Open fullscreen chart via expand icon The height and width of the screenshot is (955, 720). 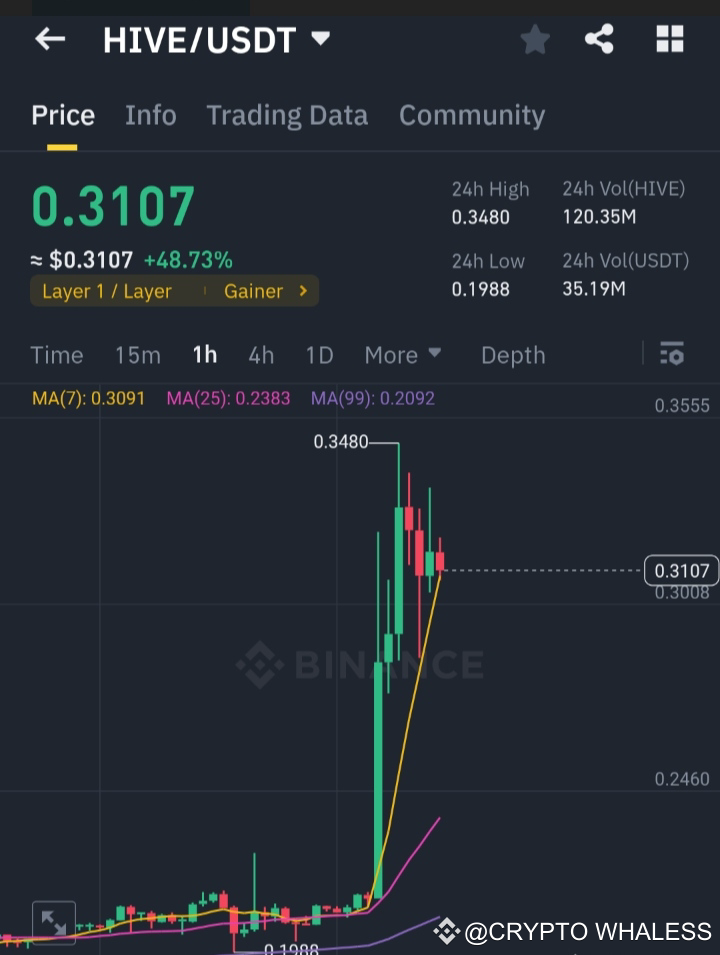click(54, 921)
